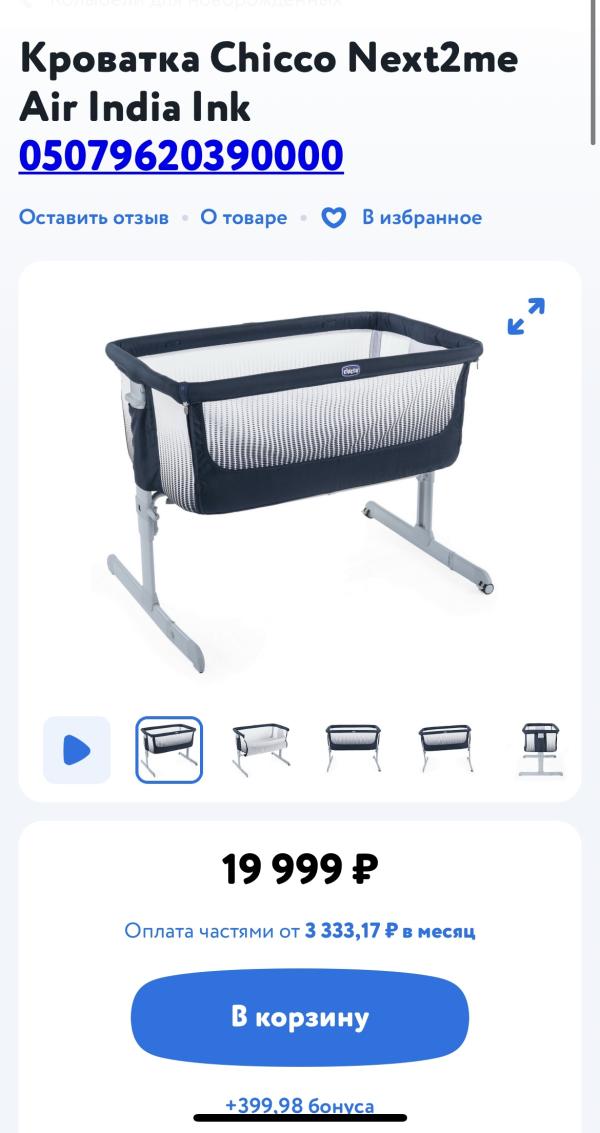This screenshot has width=600, height=1133.
Task: Open the article number link 05079620390000
Action: point(181,155)
